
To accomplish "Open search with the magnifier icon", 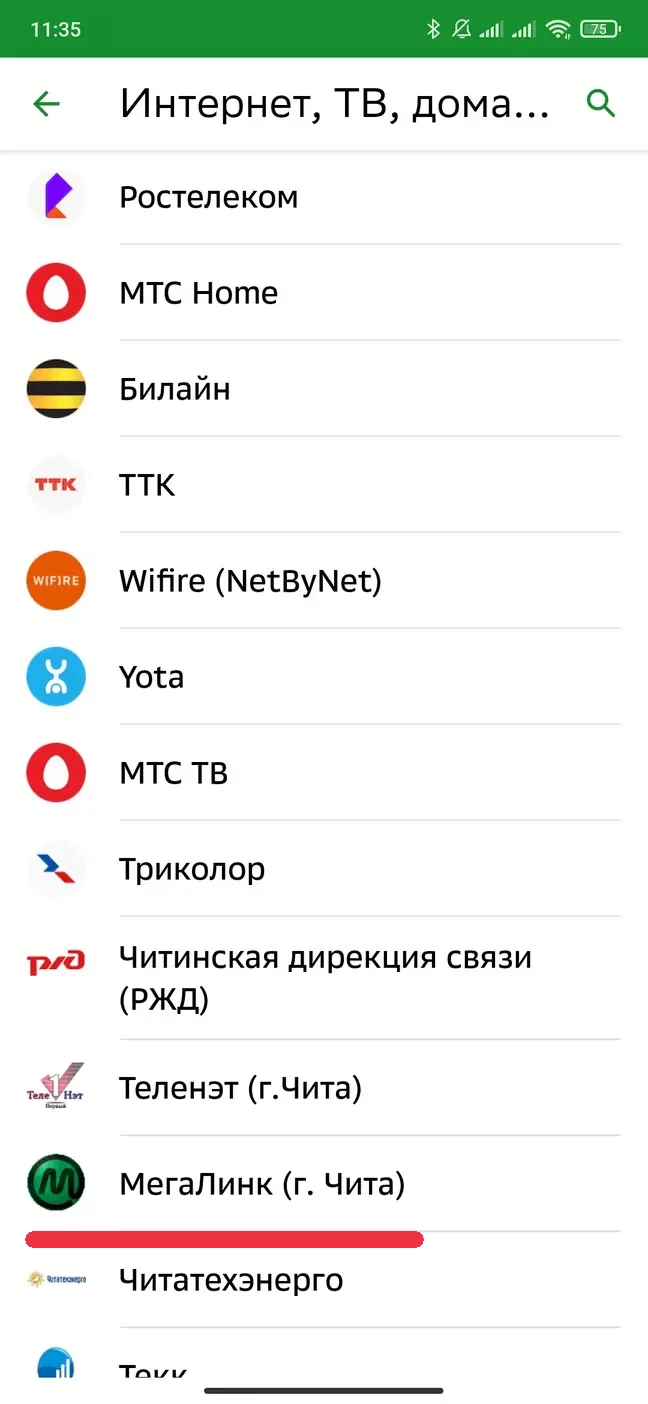I will [x=600, y=103].
